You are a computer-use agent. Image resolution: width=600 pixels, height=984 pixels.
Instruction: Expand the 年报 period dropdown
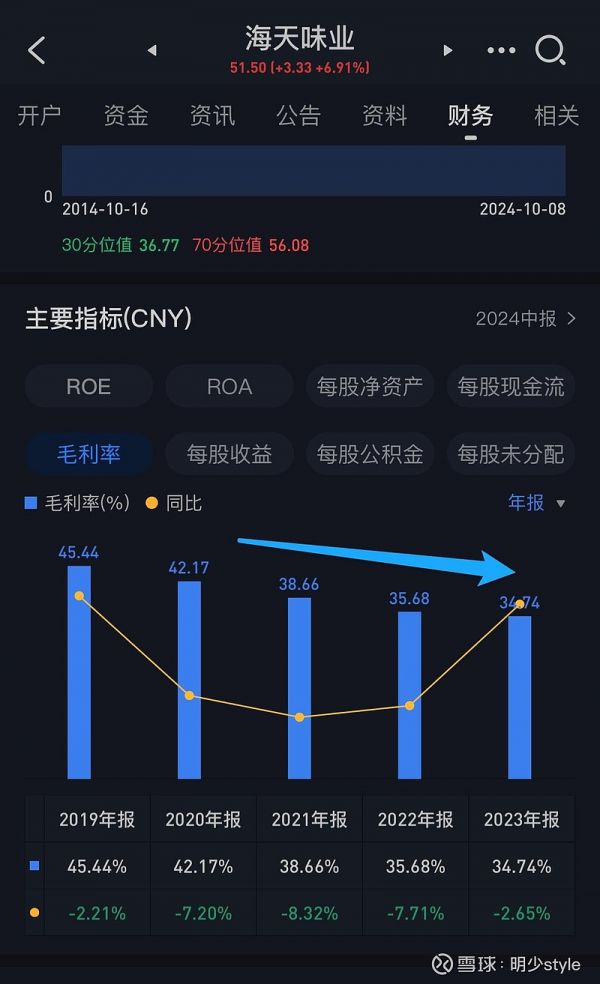click(536, 503)
